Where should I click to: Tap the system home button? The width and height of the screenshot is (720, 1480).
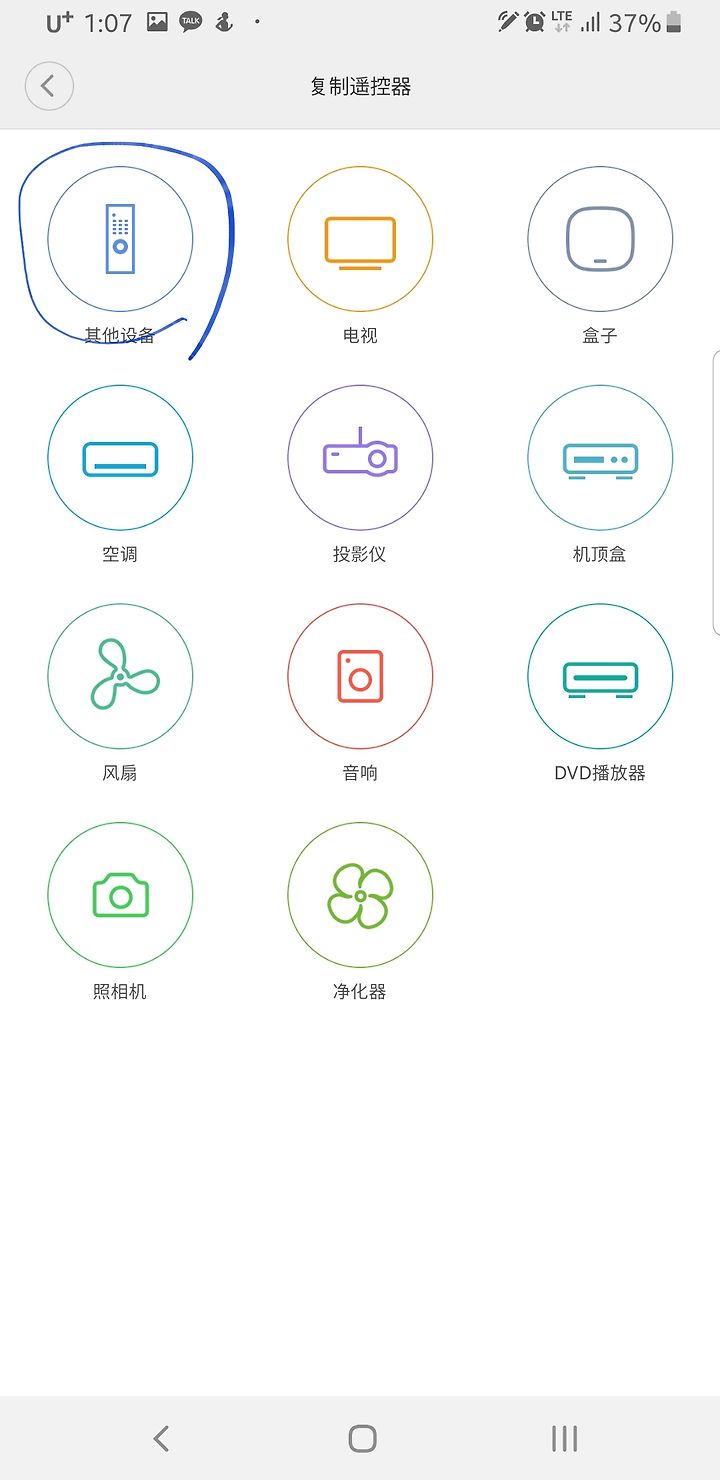[x=362, y=1438]
